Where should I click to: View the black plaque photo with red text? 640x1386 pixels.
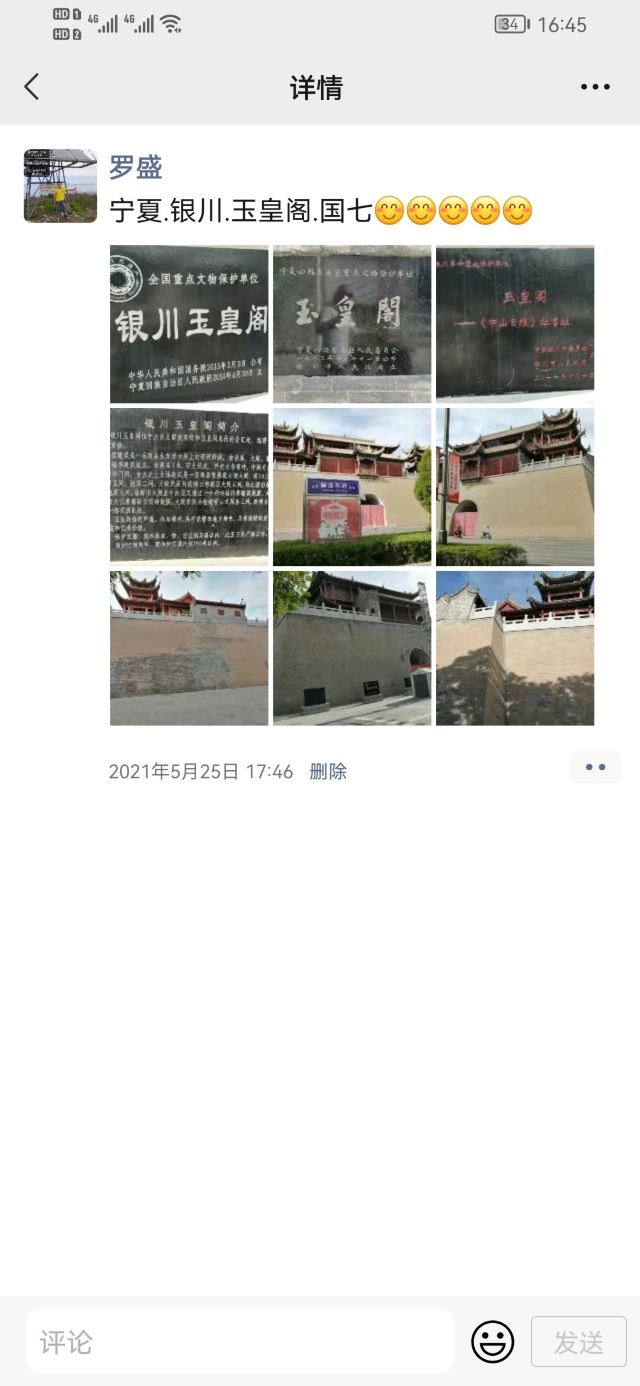click(515, 324)
